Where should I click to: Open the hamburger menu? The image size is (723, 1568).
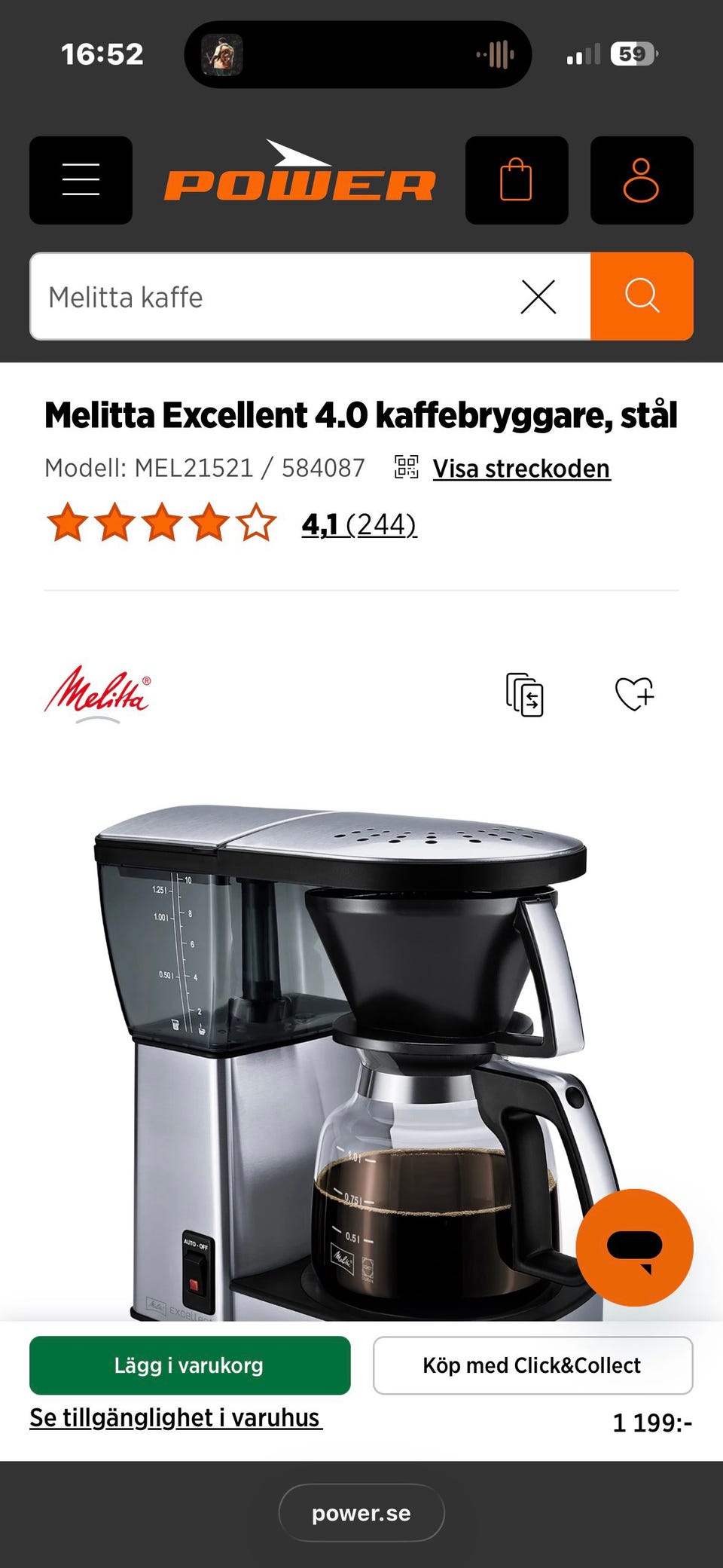[x=81, y=180]
